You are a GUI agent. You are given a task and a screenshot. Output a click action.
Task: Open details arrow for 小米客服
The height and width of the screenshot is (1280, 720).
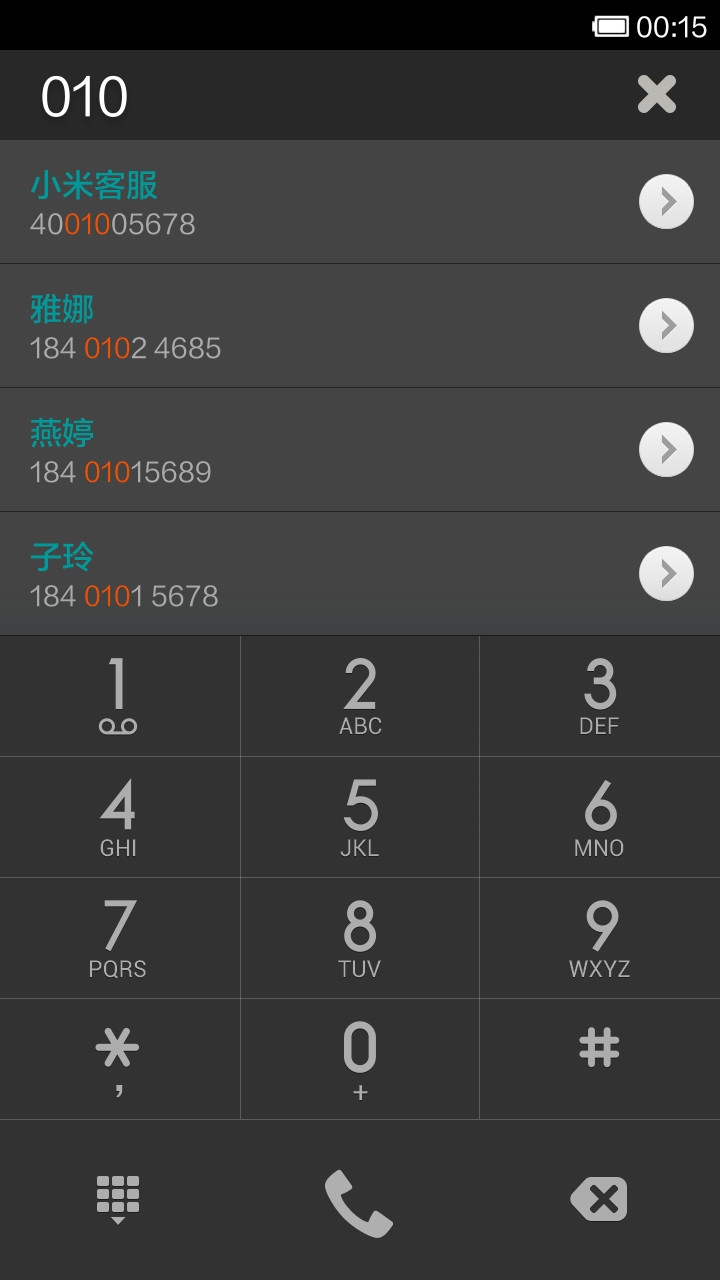pyautogui.click(x=666, y=202)
